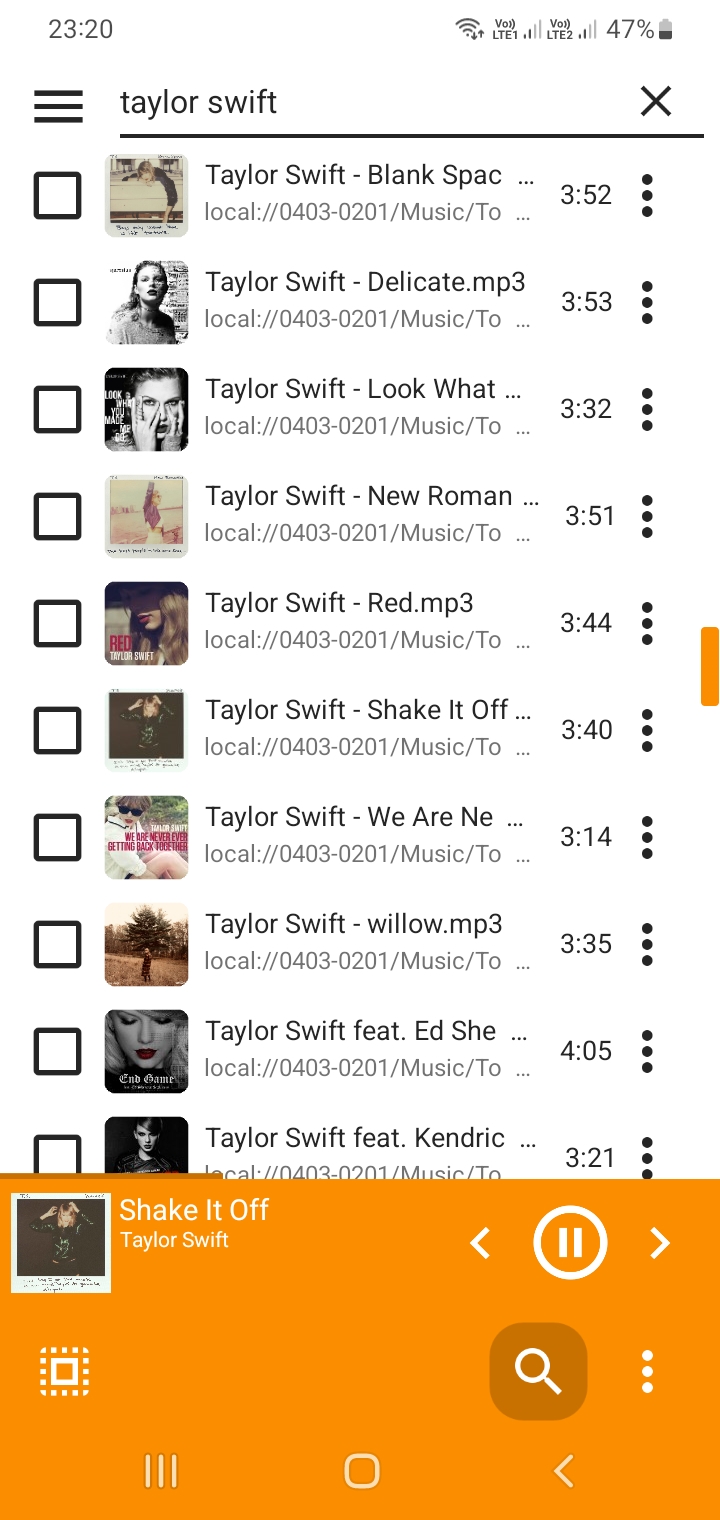The width and height of the screenshot is (720, 1520).
Task: Open options for the Ed Sheeran collaboration
Action: coord(647,1051)
